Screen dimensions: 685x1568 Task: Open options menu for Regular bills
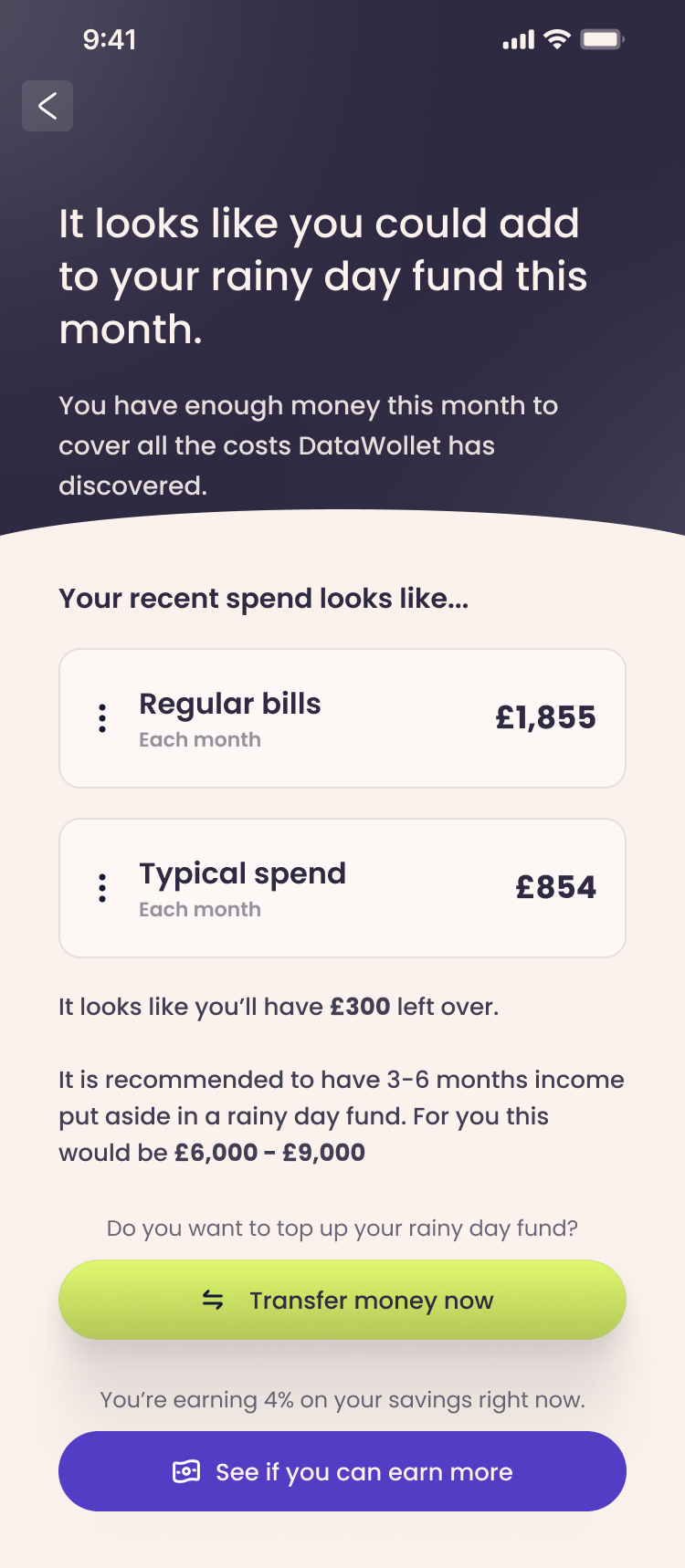coord(102,718)
